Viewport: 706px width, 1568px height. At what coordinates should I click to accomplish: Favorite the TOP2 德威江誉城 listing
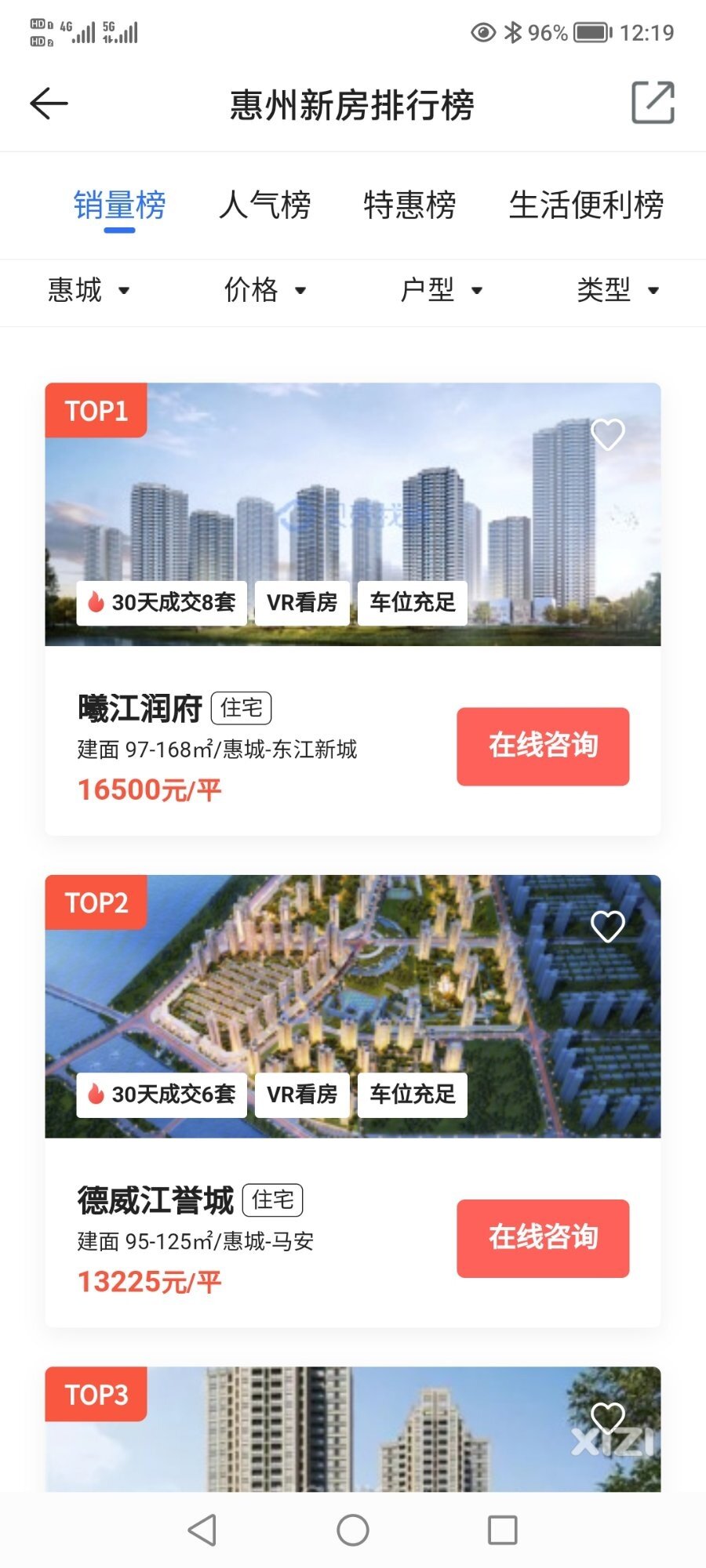[607, 927]
